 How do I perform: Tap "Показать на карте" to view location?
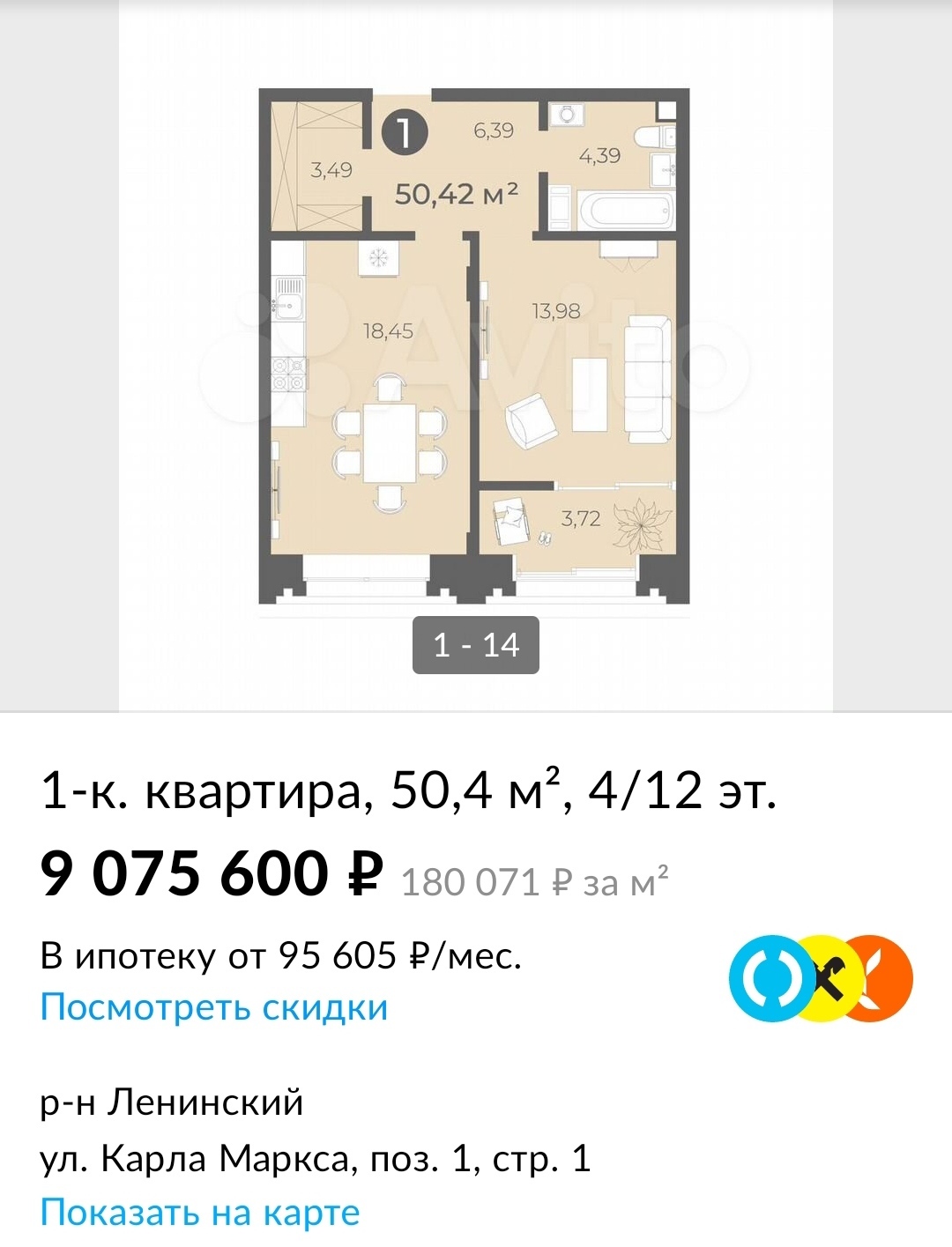[200, 1213]
